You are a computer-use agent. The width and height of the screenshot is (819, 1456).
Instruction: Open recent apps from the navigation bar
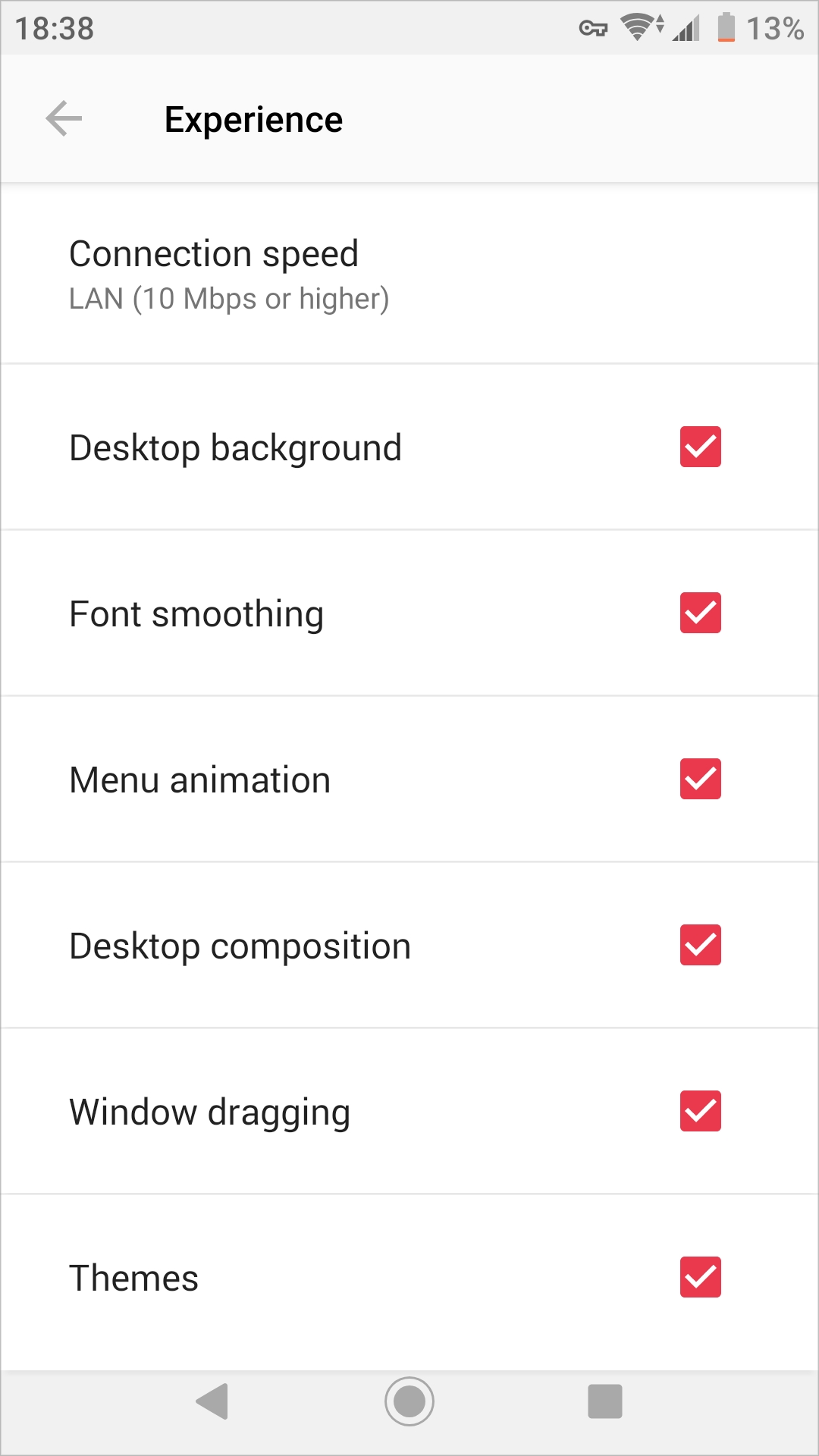tap(604, 1401)
